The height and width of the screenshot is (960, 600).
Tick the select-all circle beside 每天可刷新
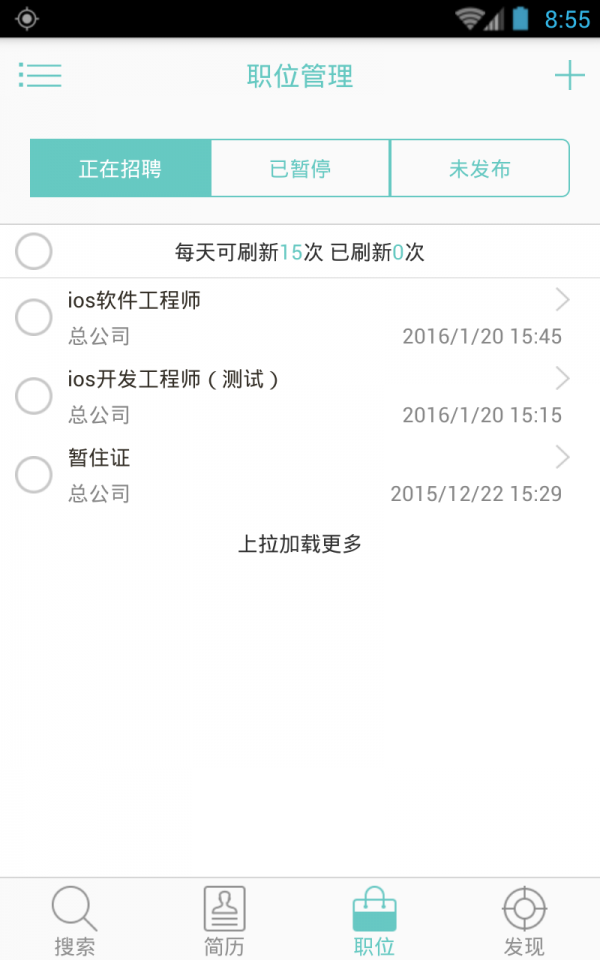34,252
